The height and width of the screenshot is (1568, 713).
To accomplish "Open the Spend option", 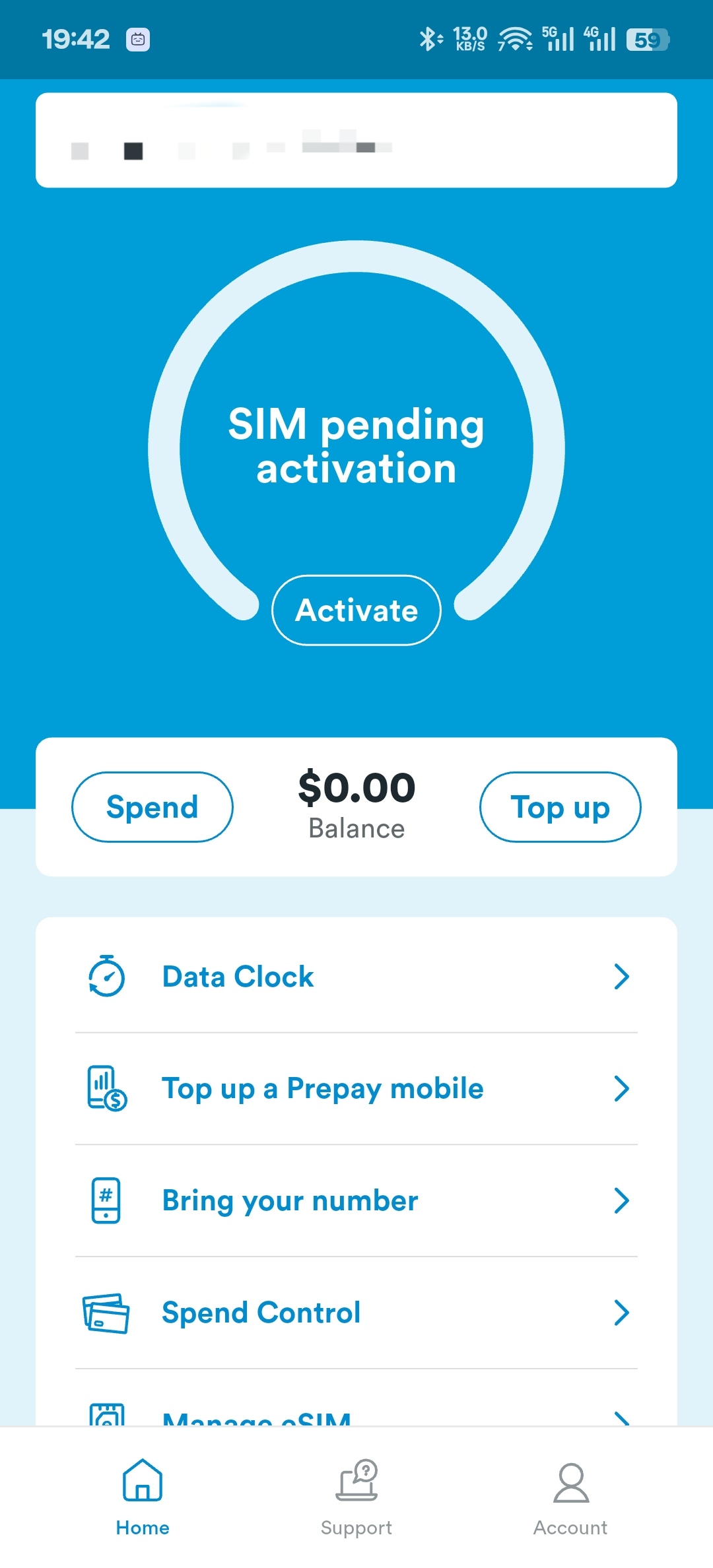I will (152, 807).
